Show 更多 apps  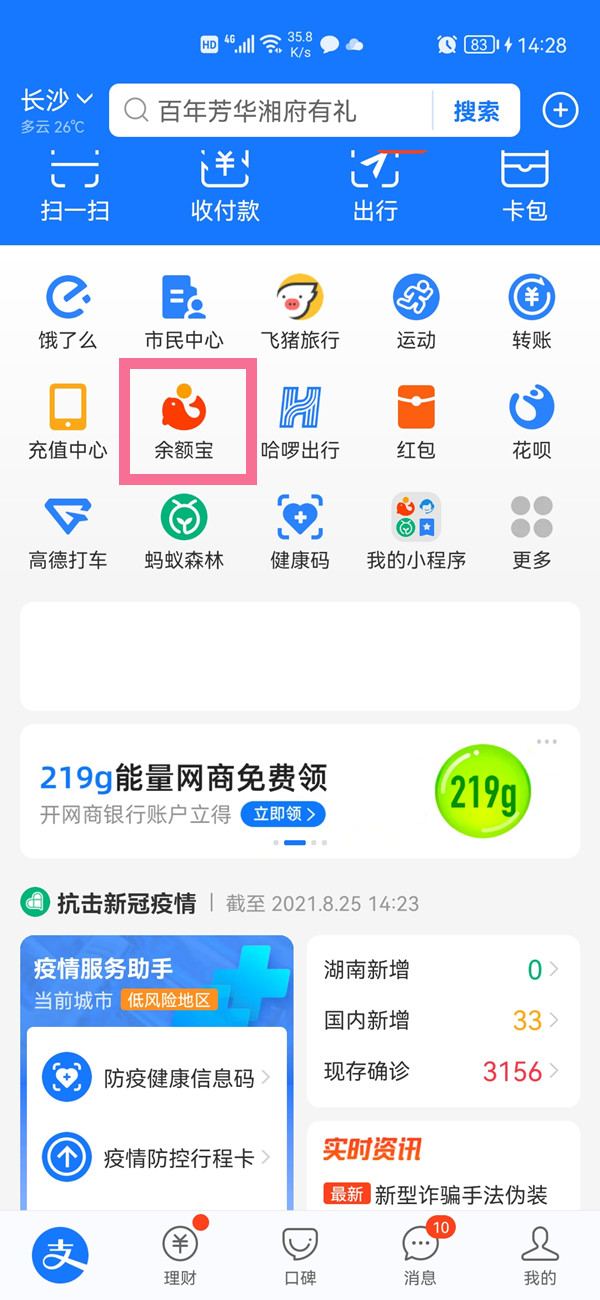[532, 532]
